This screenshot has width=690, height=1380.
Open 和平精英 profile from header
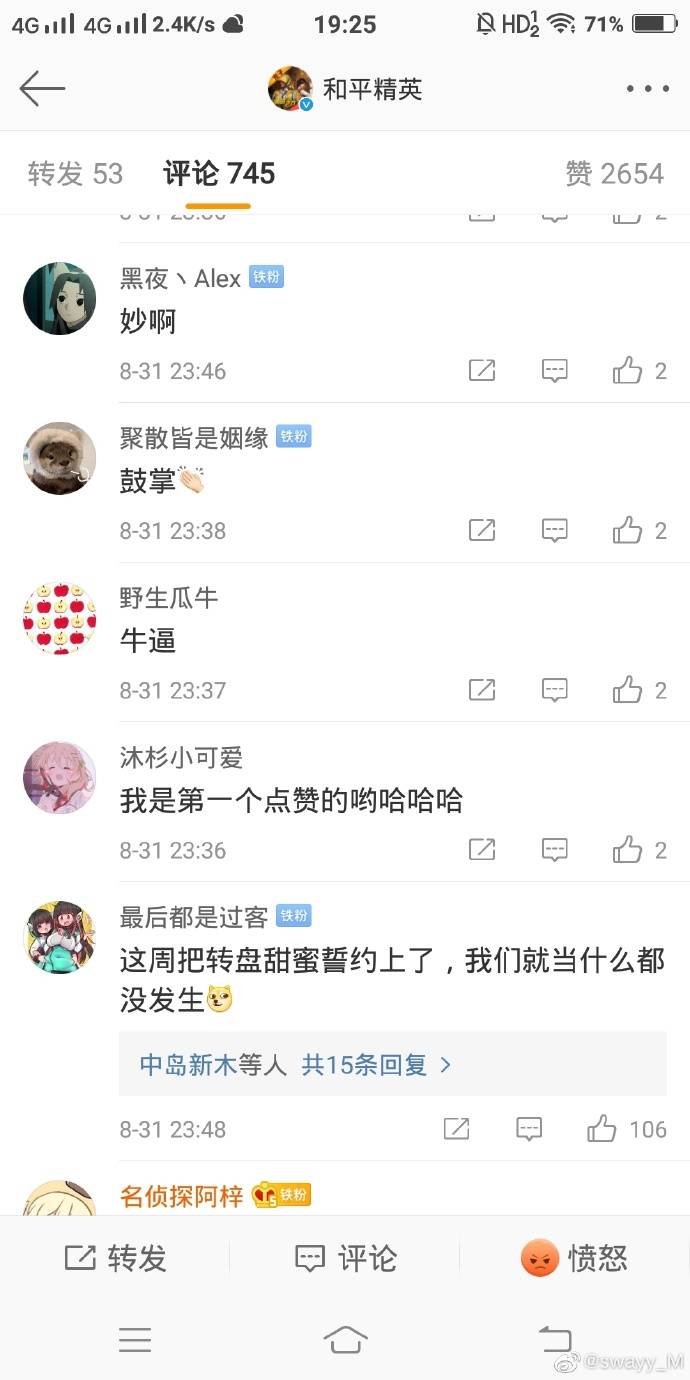tap(345, 89)
